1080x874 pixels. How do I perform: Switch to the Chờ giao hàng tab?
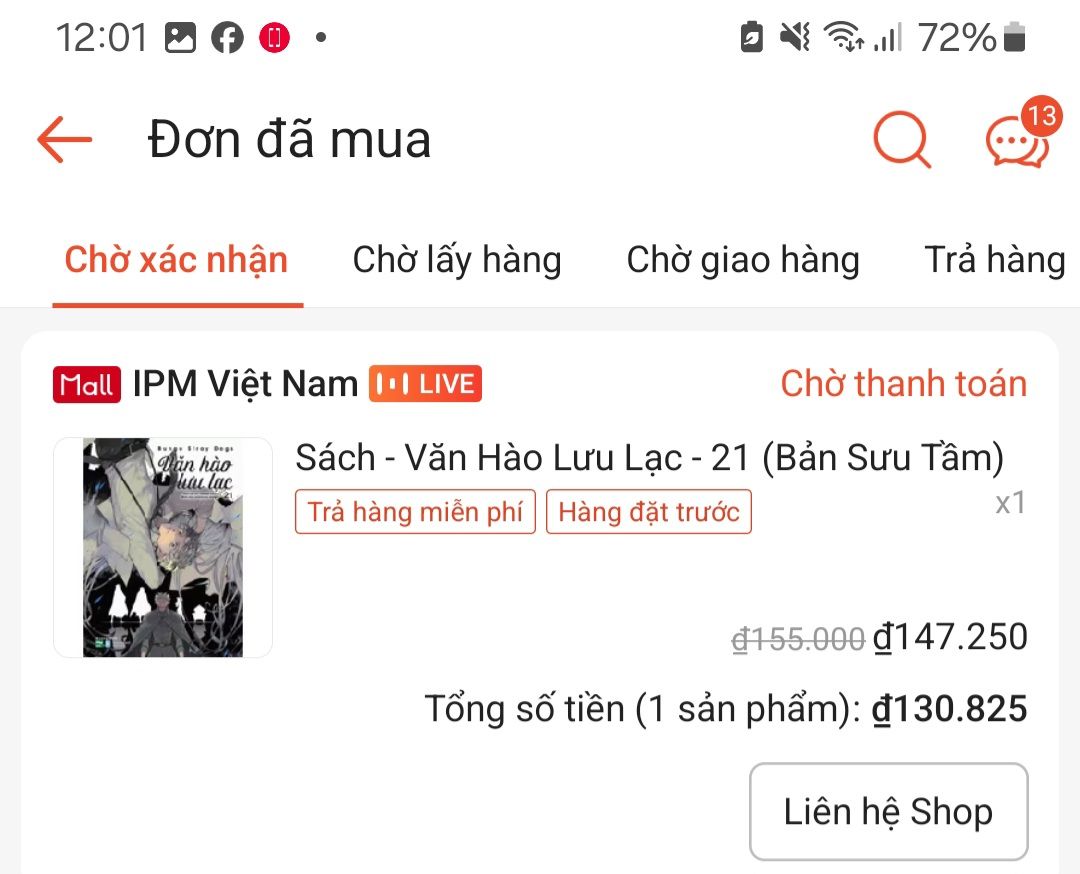[743, 260]
